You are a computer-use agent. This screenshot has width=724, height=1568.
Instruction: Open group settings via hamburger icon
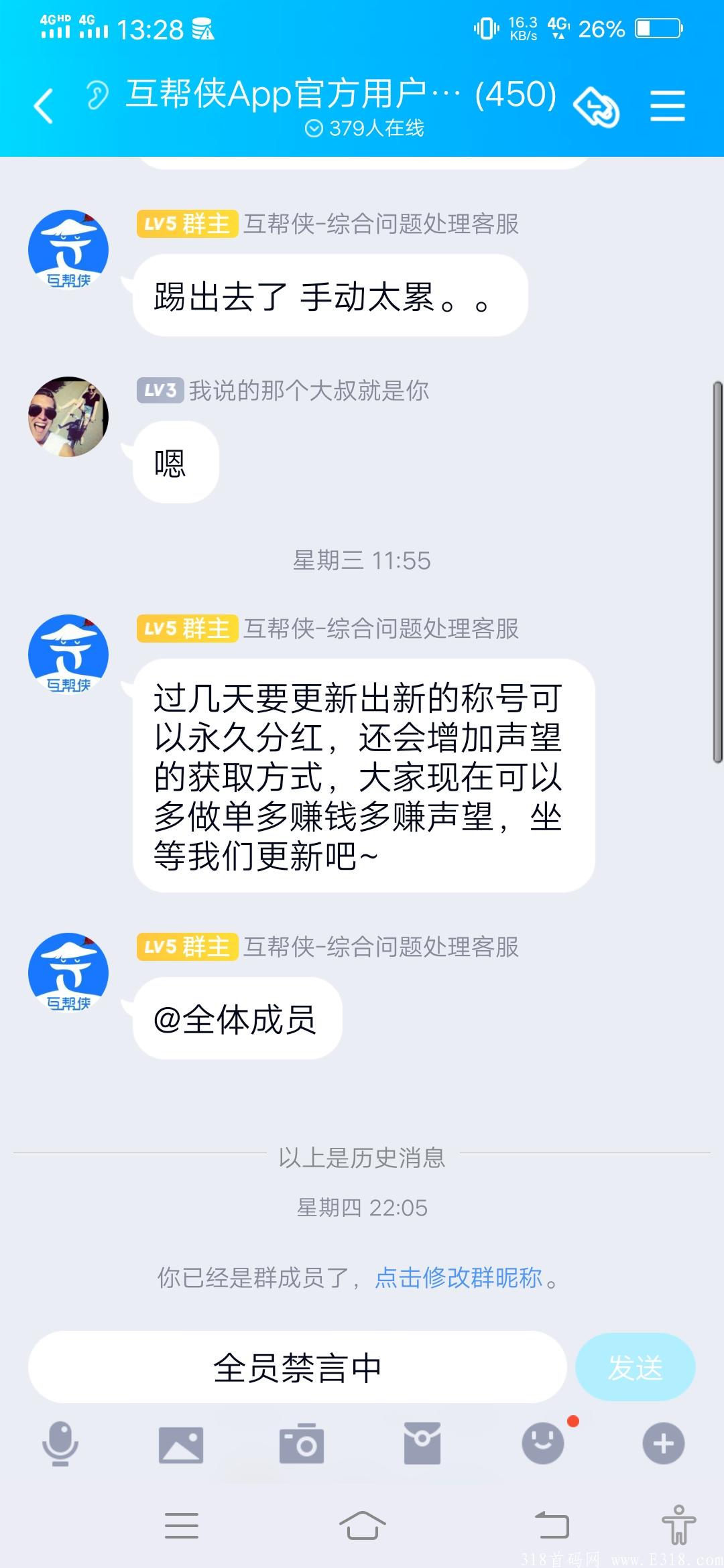[x=668, y=105]
